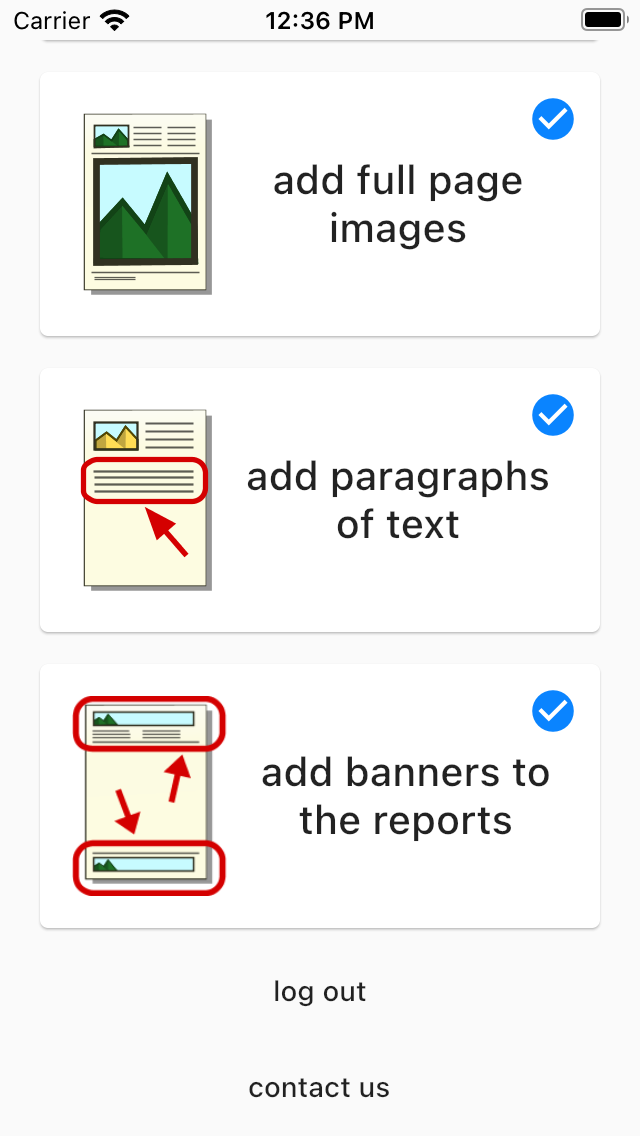Open the contact us option
This screenshot has width=640, height=1136.
pos(319,1087)
